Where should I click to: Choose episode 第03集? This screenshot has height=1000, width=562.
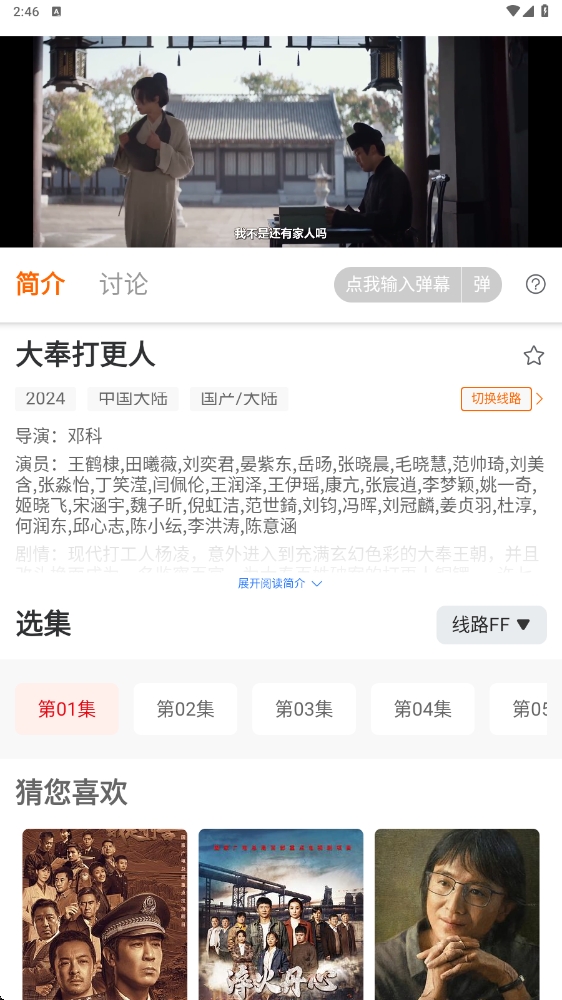[304, 709]
